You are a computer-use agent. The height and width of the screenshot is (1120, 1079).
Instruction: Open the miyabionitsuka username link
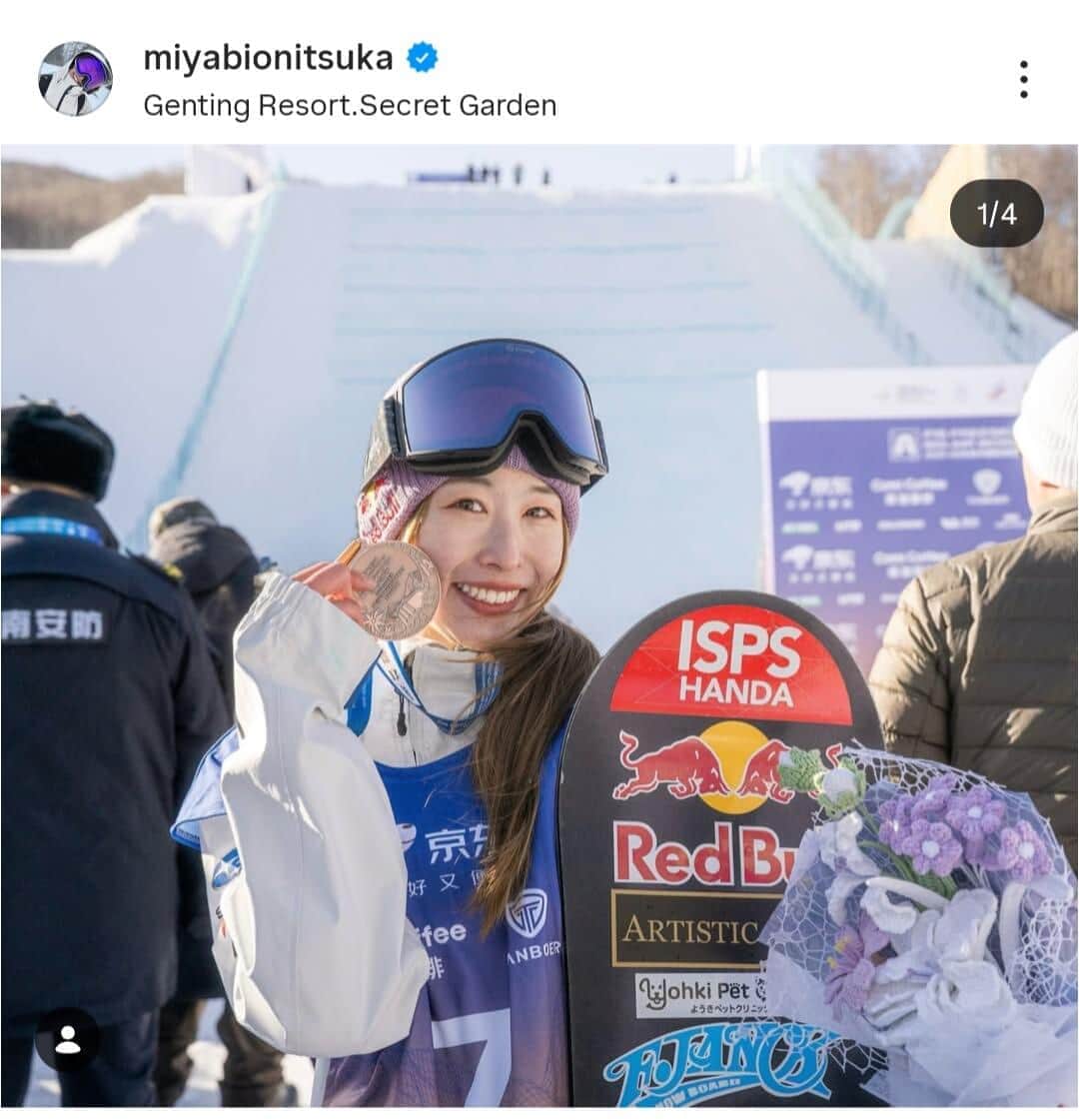(268, 58)
